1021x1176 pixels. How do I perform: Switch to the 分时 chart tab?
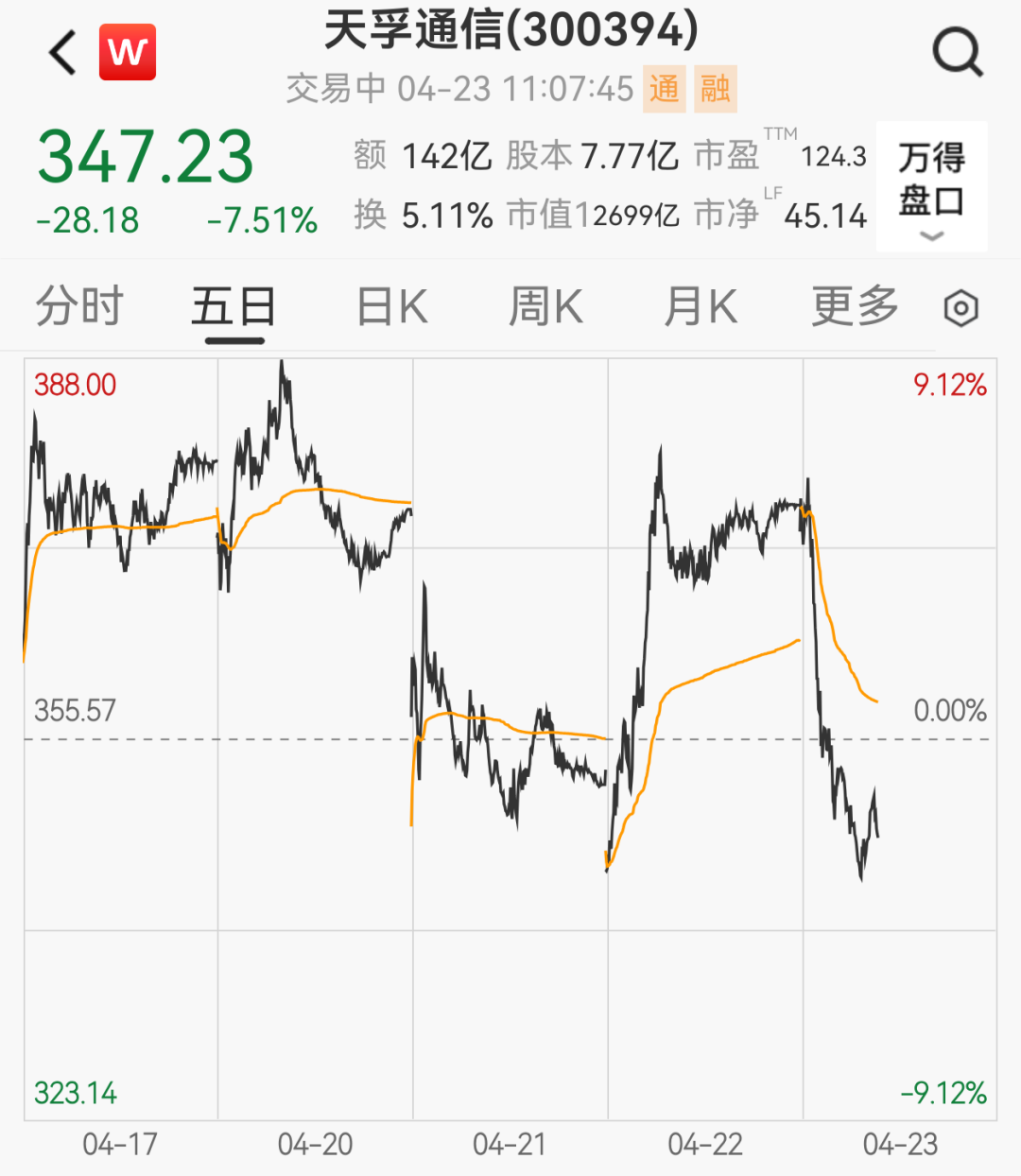(x=79, y=307)
